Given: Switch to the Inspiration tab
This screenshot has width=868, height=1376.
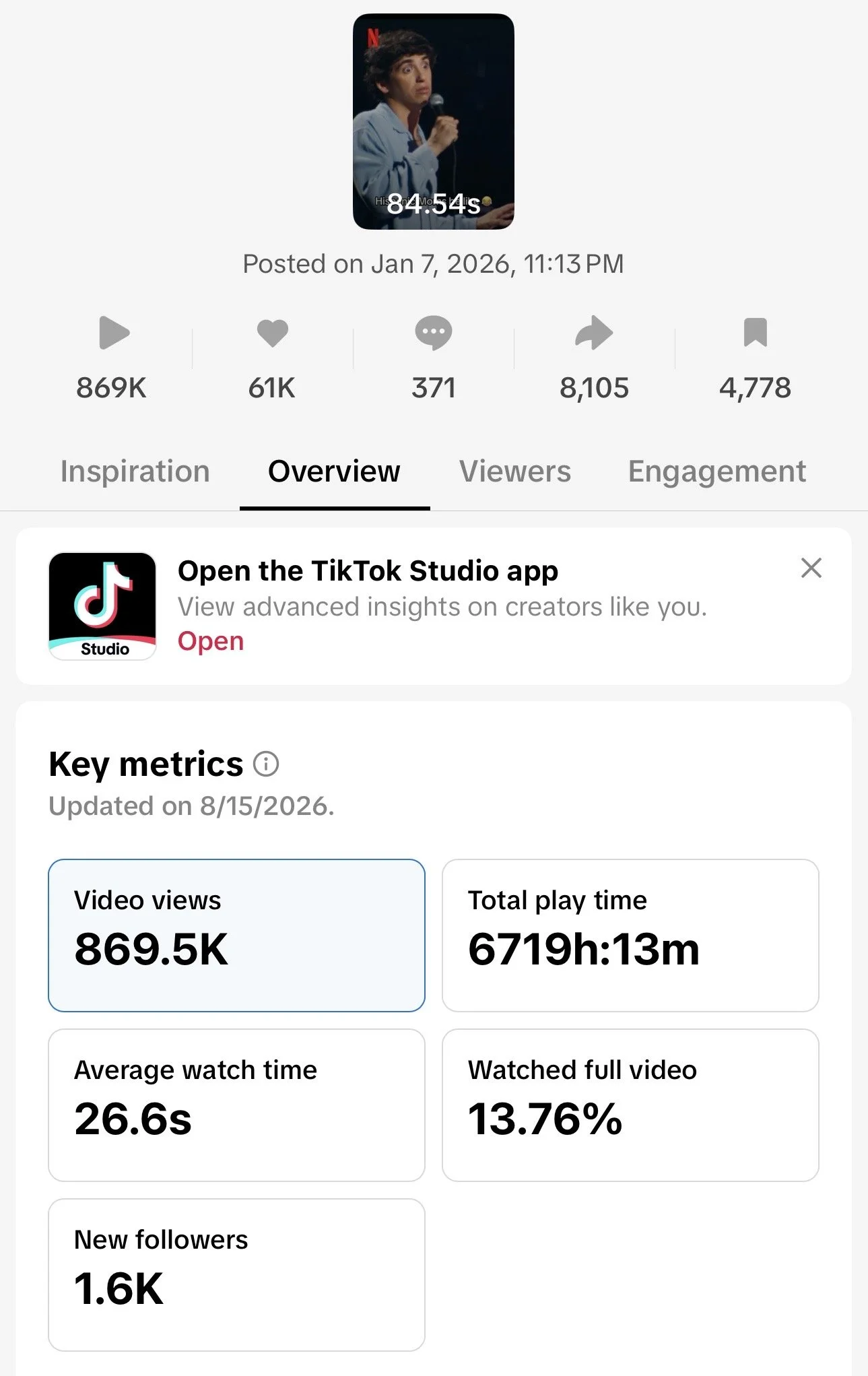Looking at the screenshot, I should click(x=135, y=471).
